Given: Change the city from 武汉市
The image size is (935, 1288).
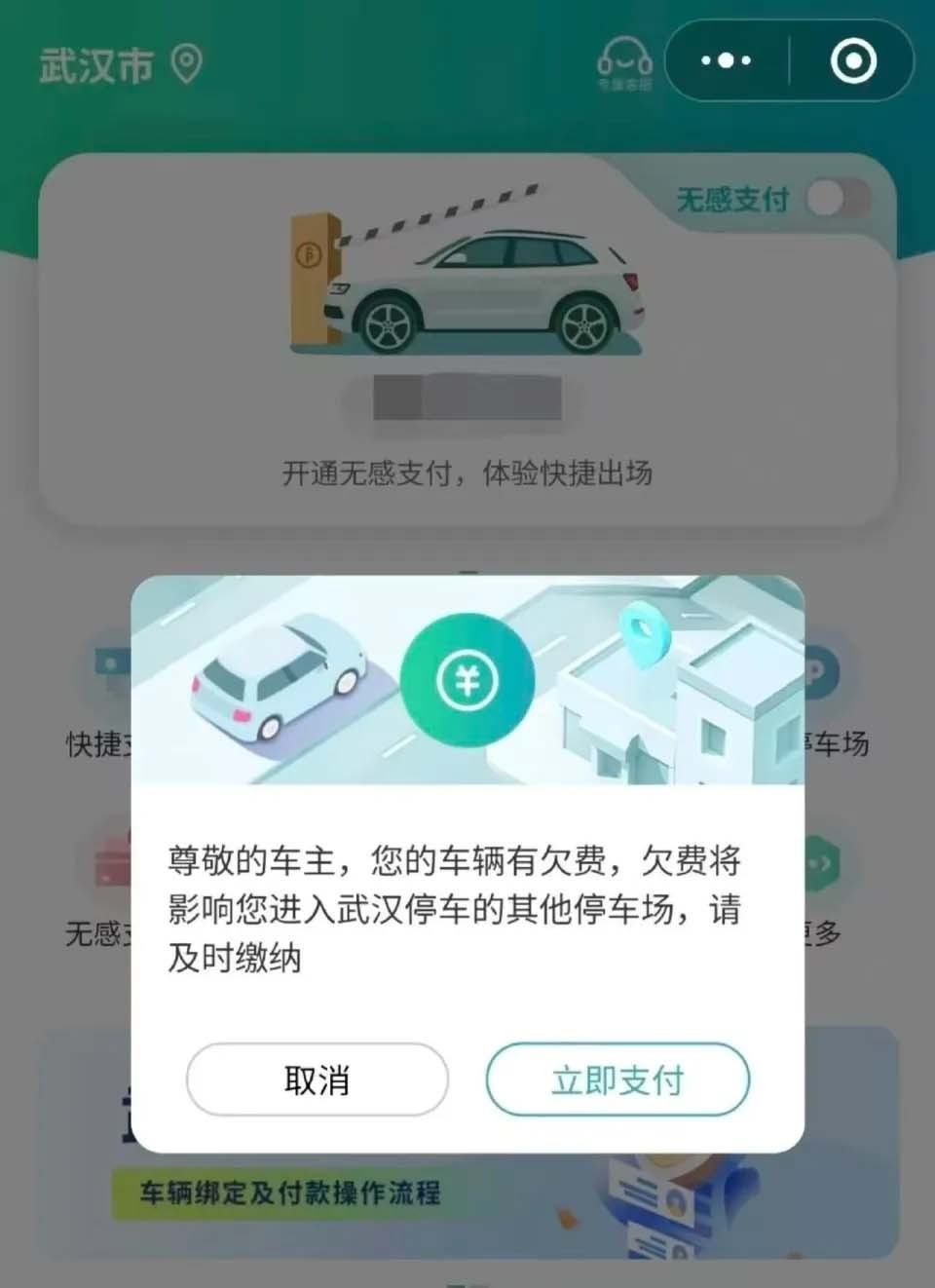Looking at the screenshot, I should coord(120,65).
